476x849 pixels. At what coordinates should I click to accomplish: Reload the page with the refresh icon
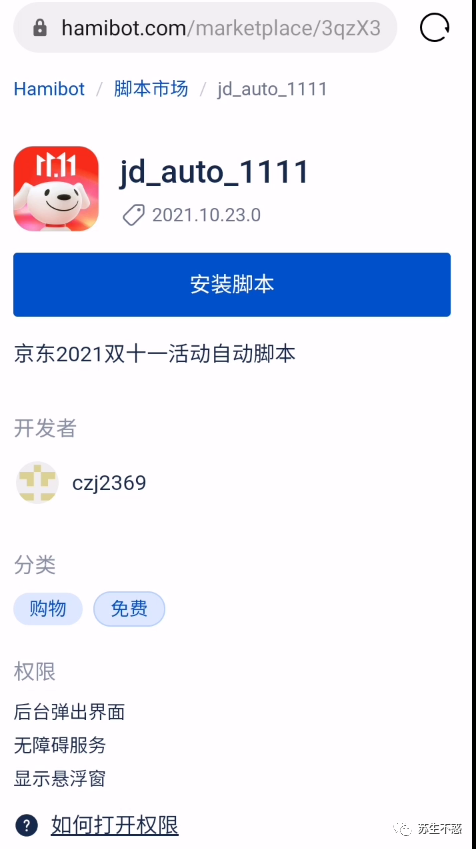[x=435, y=27]
